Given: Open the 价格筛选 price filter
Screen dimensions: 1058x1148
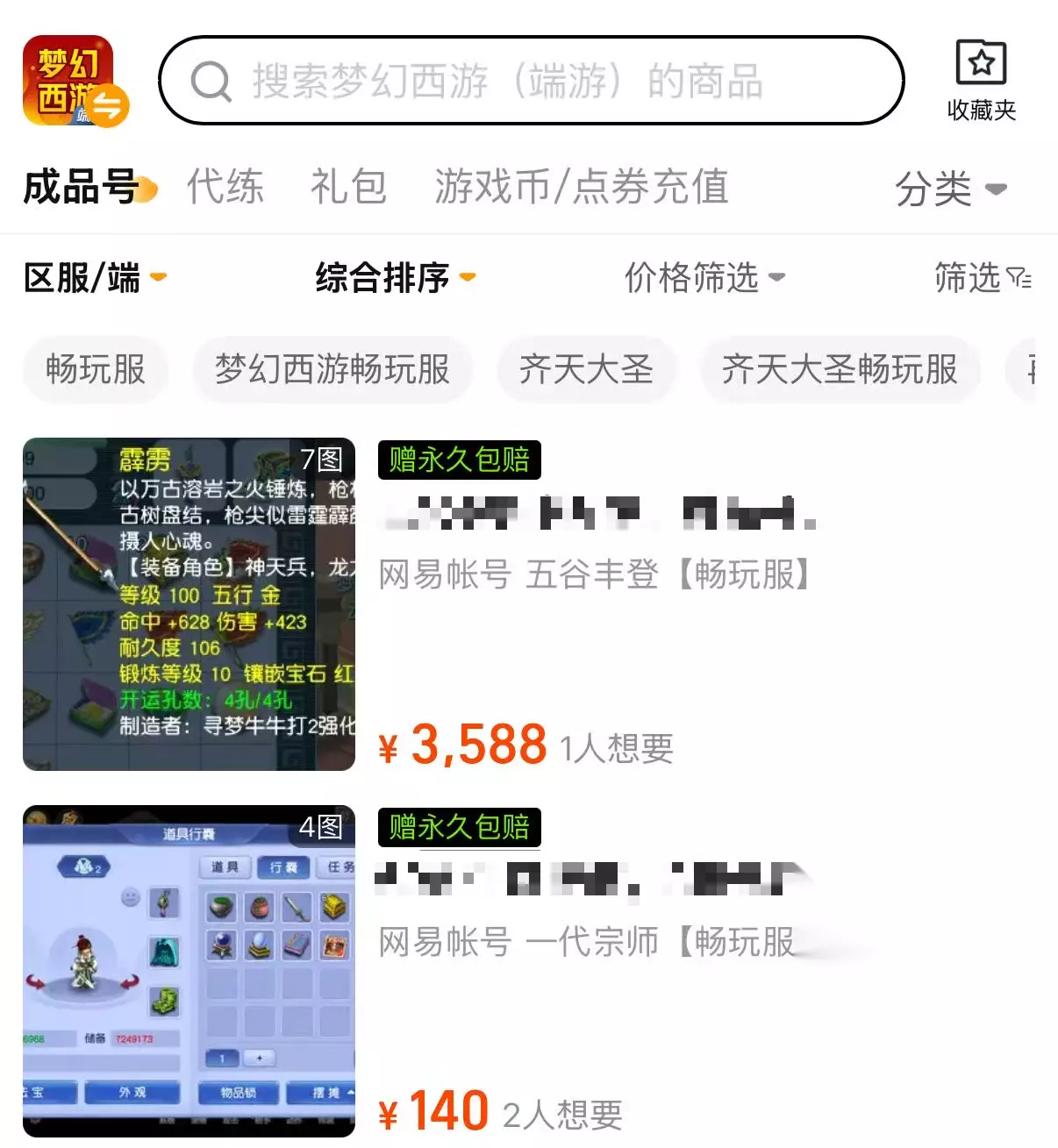Looking at the screenshot, I should [704, 278].
